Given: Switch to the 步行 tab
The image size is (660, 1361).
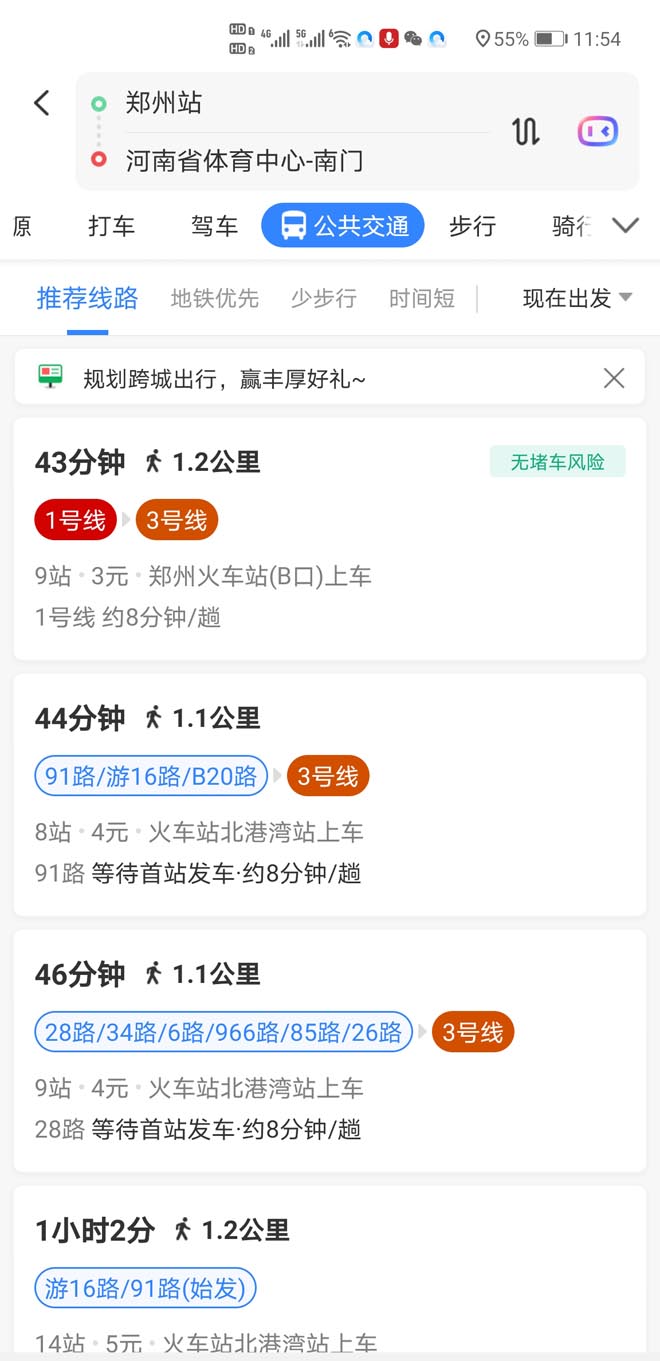Looking at the screenshot, I should tap(472, 226).
